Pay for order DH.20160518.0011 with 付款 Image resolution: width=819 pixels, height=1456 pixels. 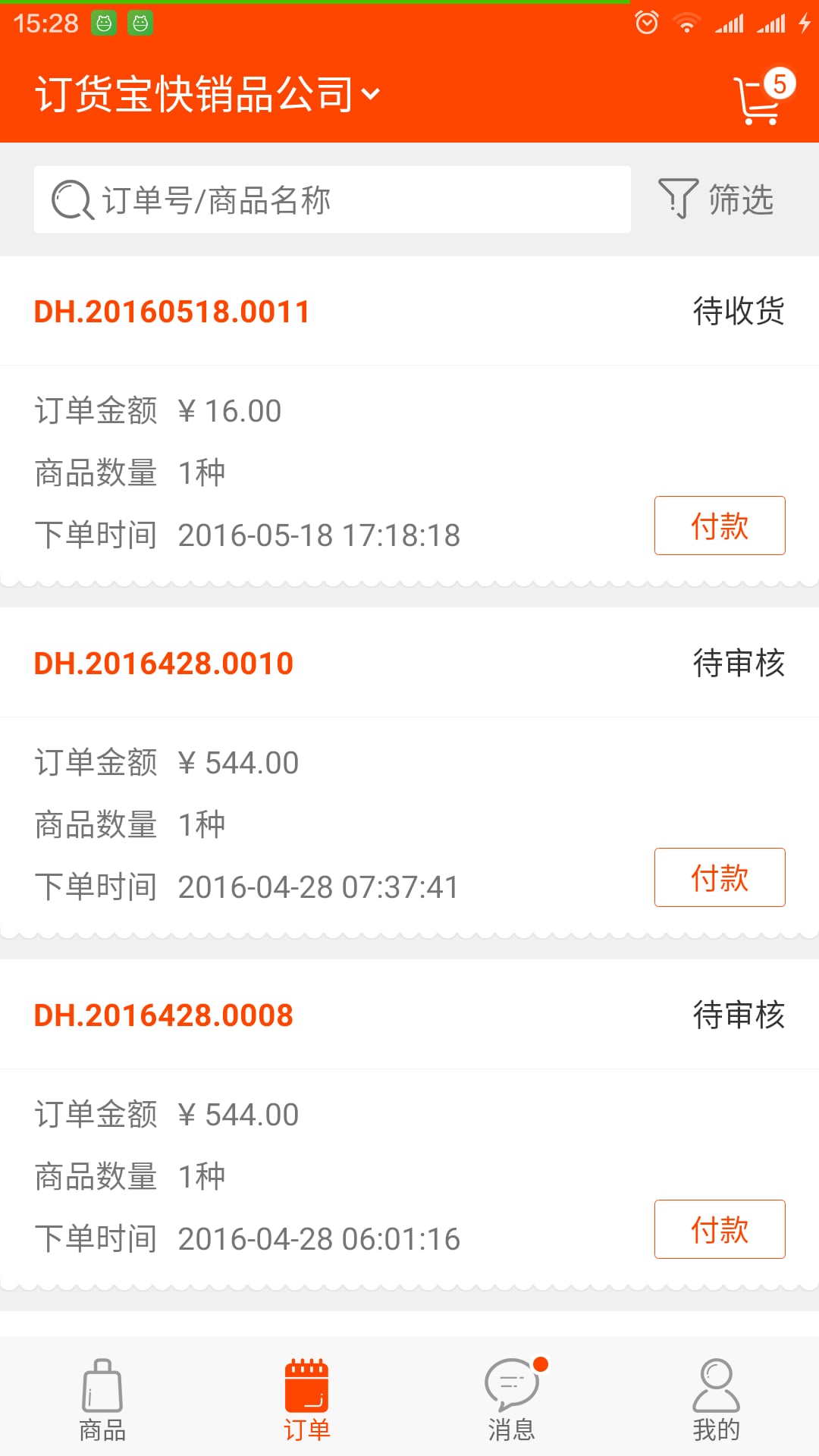pos(720,526)
